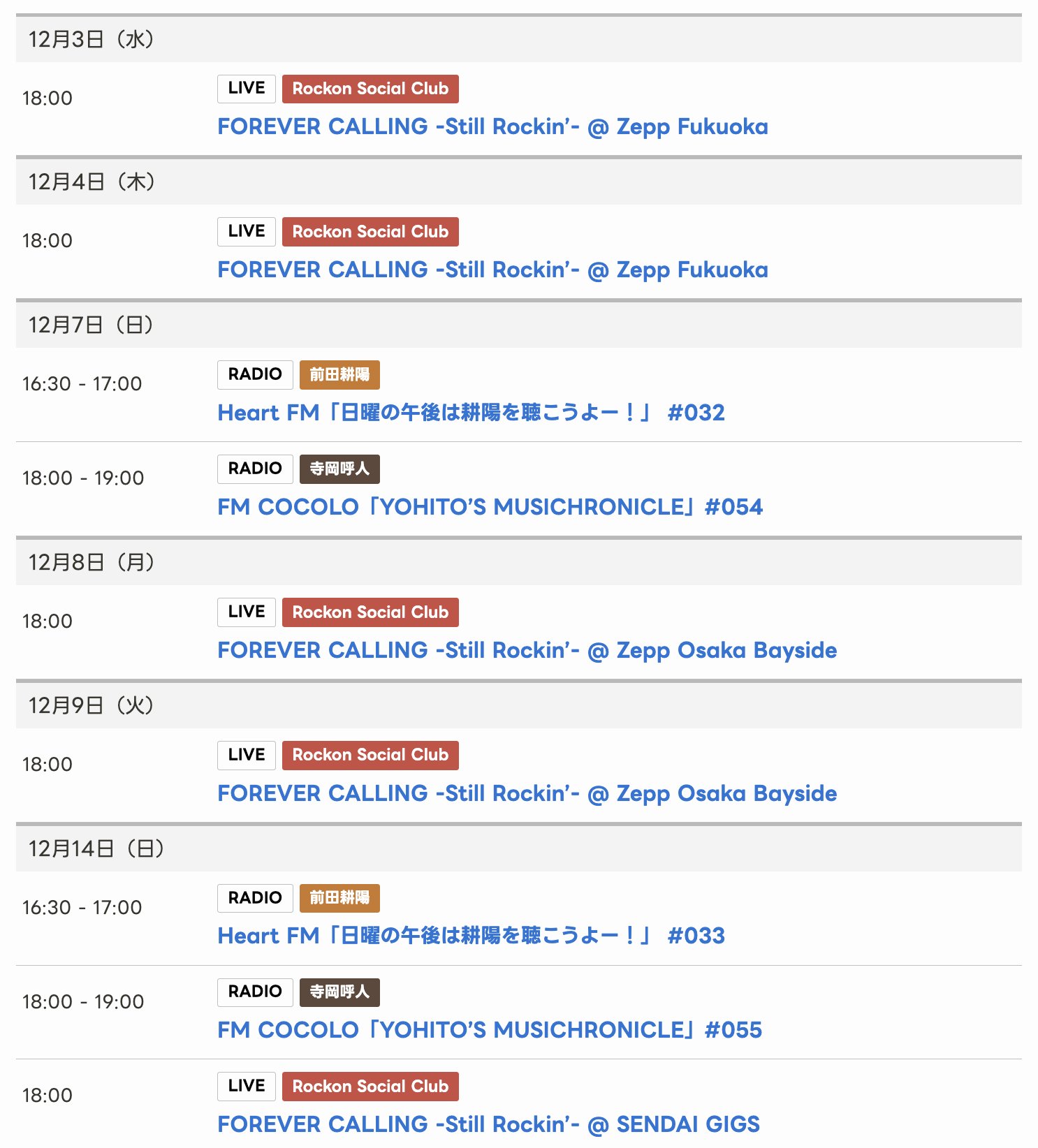Open the 12月8日 Zepp Osaka Bayside event
1038x1148 pixels.
[527, 651]
